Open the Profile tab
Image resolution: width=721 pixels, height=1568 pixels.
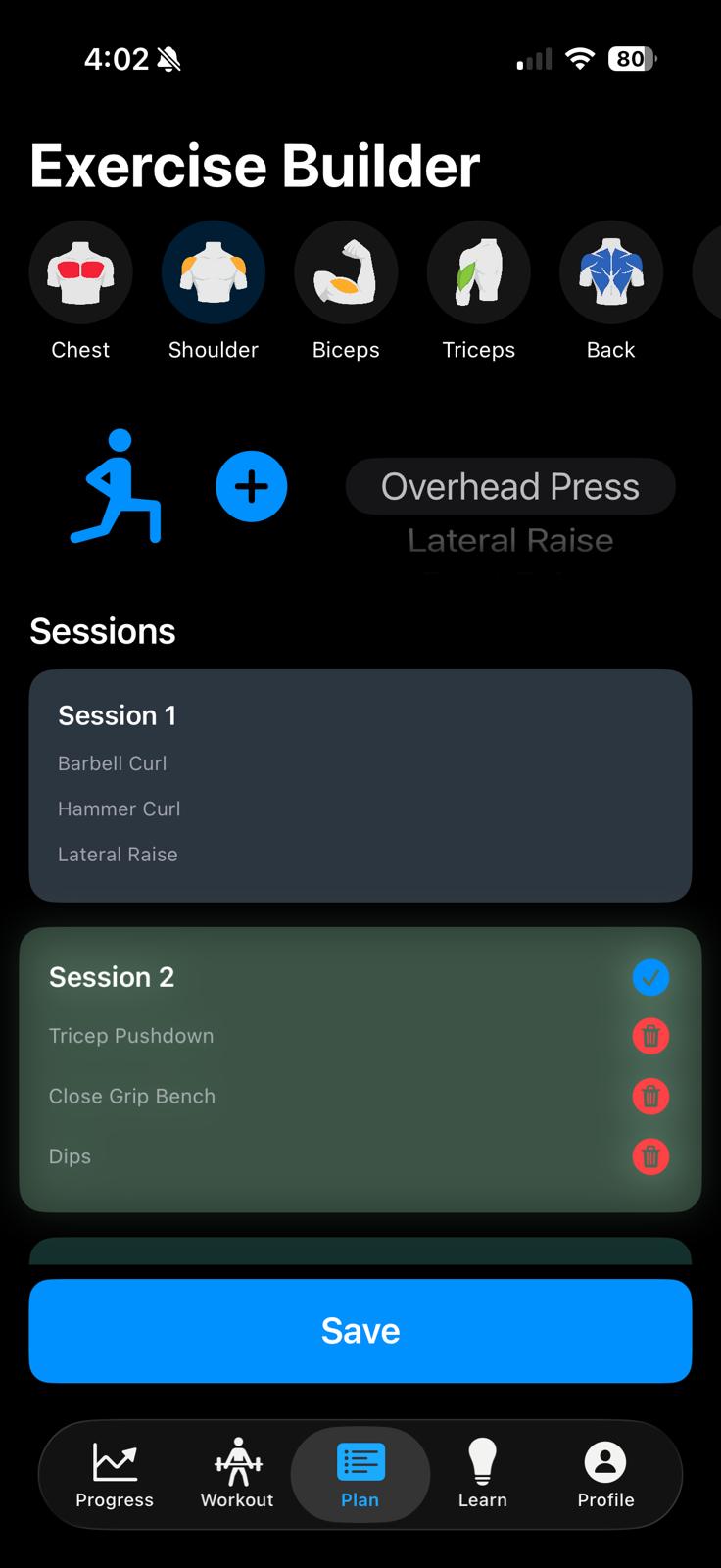click(605, 1474)
